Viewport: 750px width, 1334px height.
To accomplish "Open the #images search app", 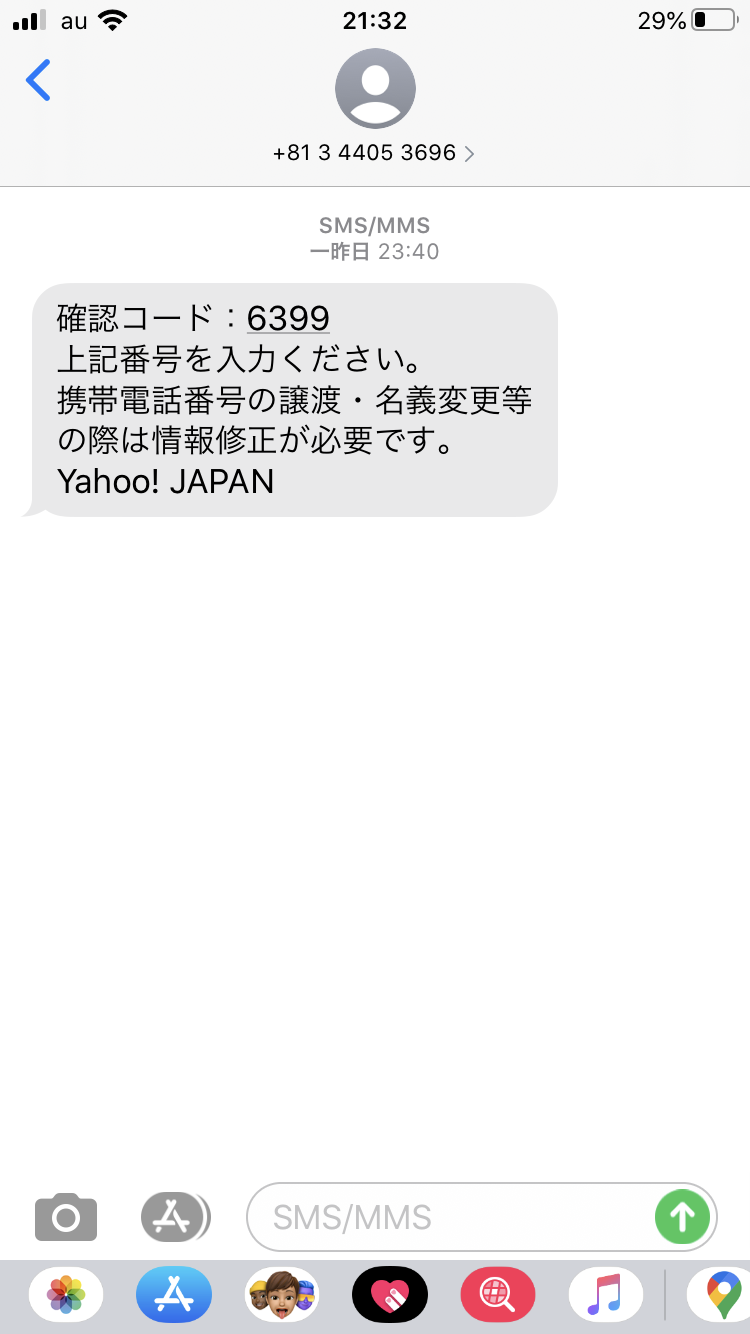I will (498, 1295).
